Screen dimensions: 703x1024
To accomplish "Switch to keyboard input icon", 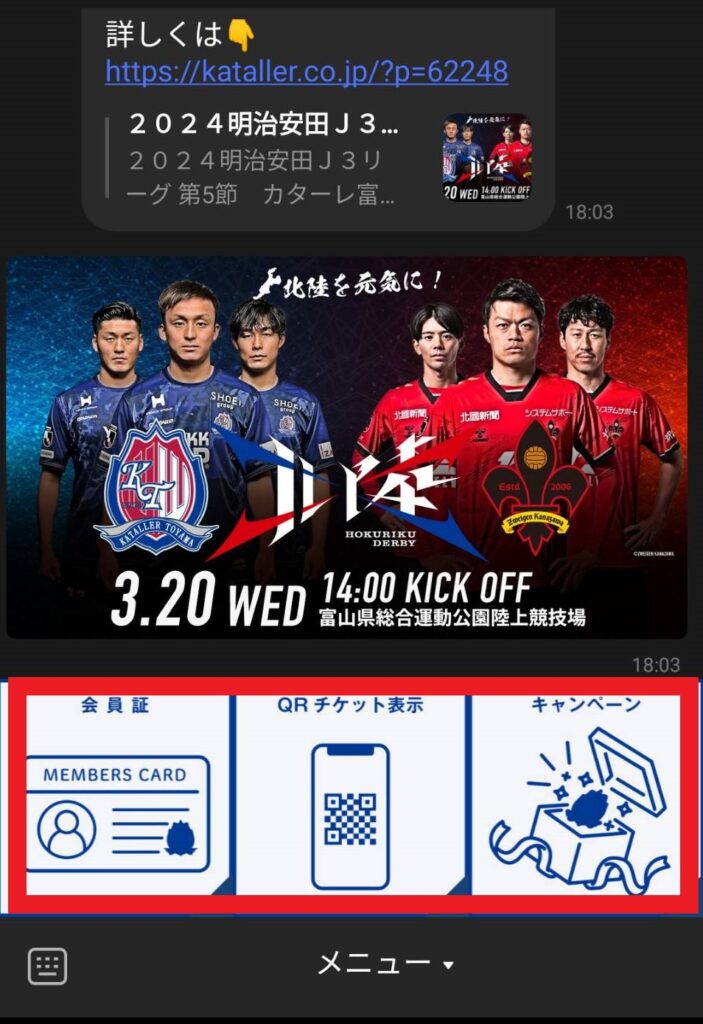I will pos(47,966).
